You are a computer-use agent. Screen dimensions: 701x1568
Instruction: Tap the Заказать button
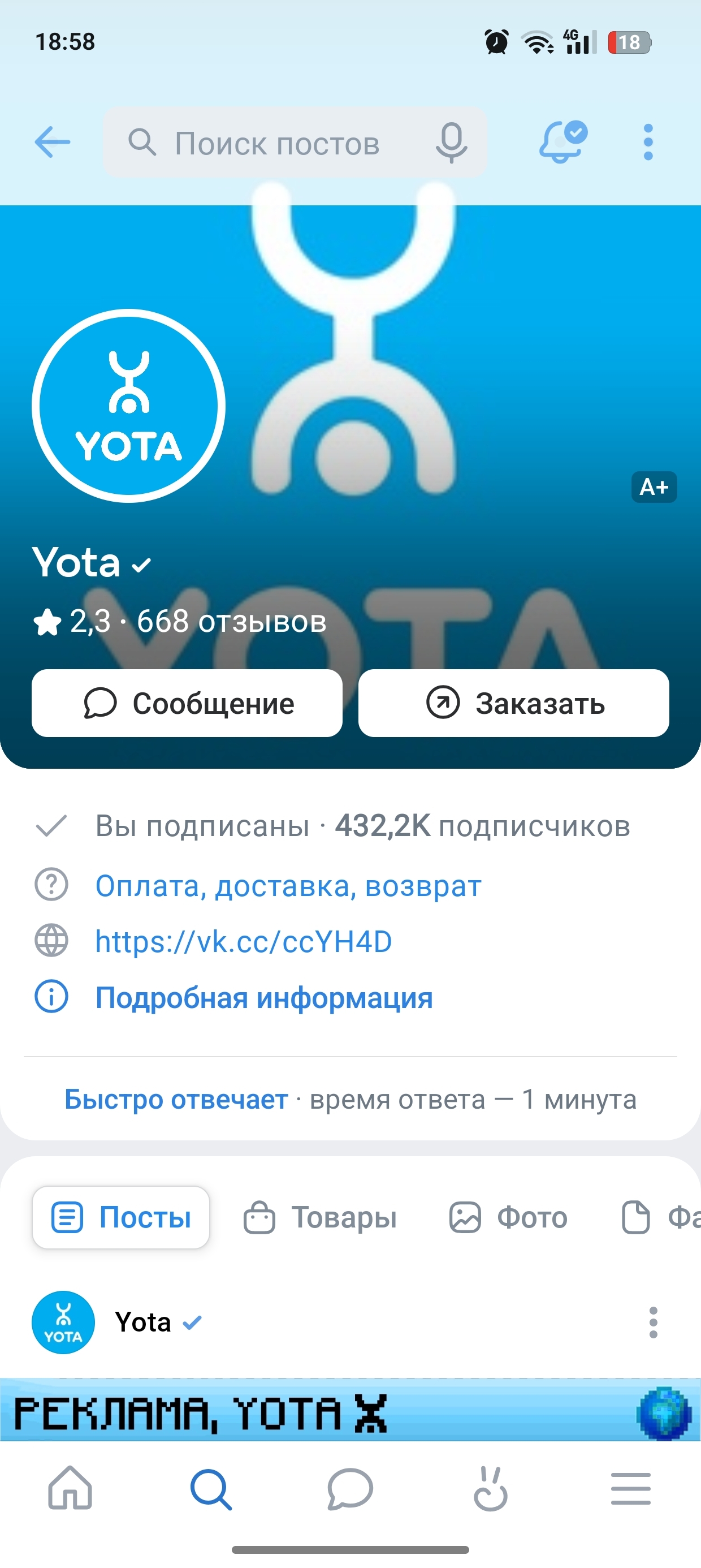click(x=513, y=703)
